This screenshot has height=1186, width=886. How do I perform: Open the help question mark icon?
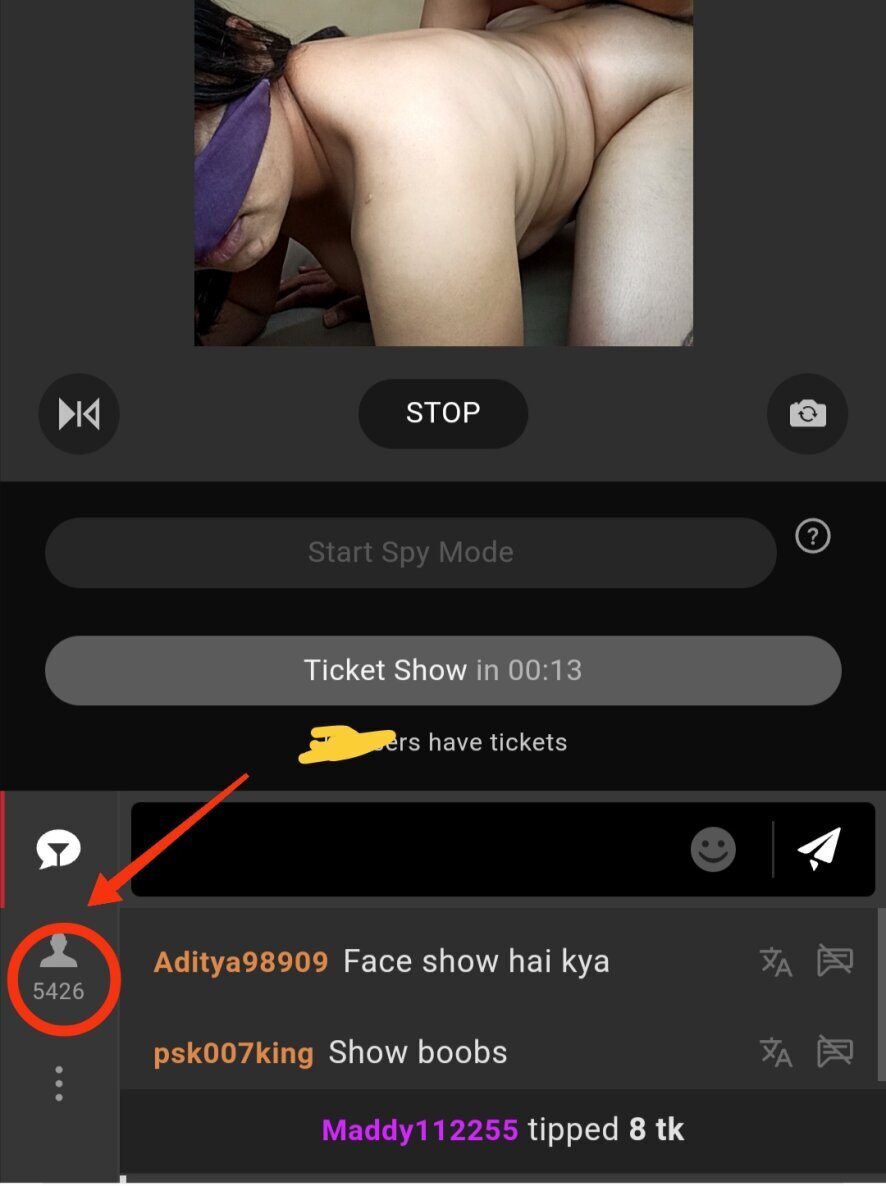click(812, 537)
